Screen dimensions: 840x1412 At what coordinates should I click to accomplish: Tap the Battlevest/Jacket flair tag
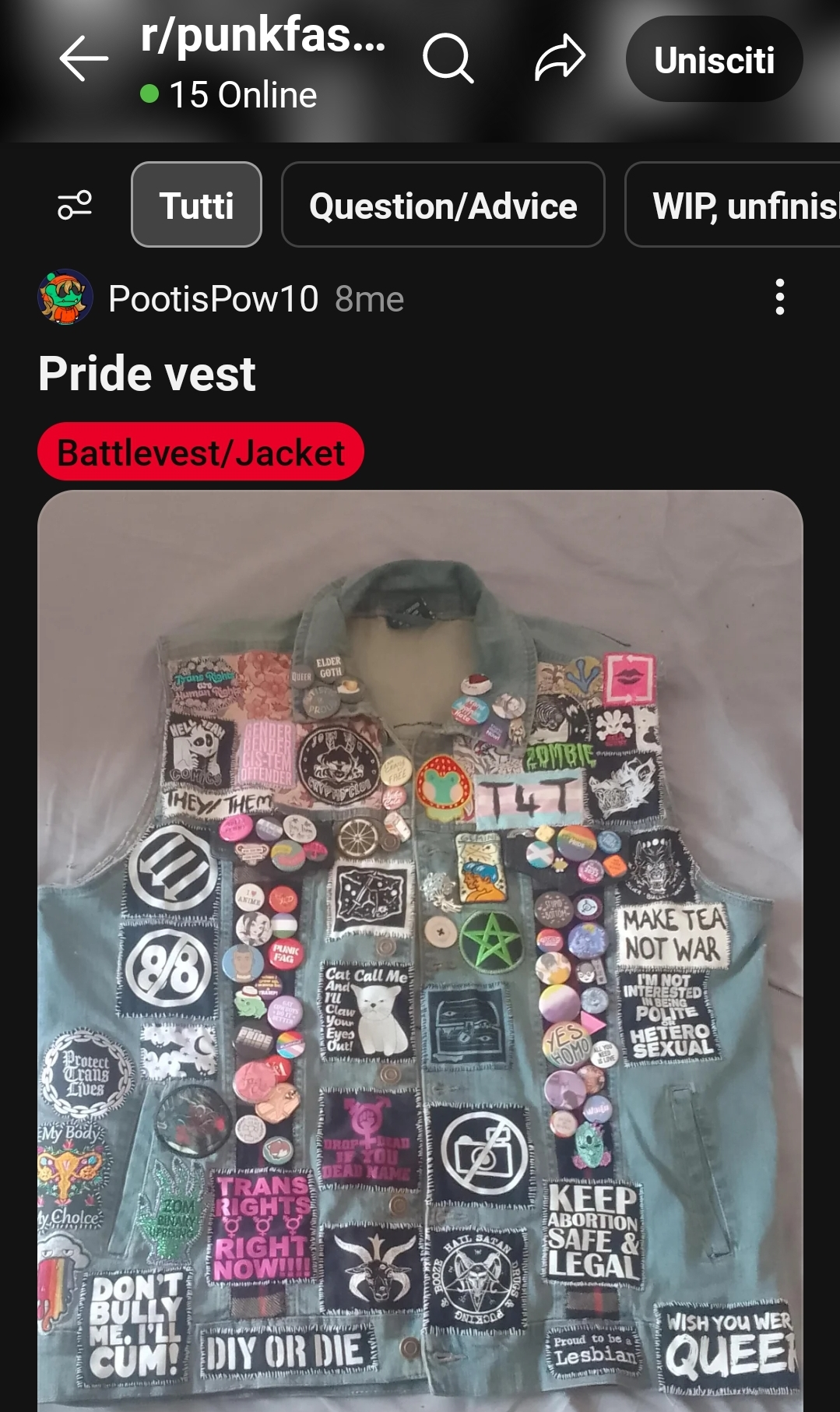[201, 452]
